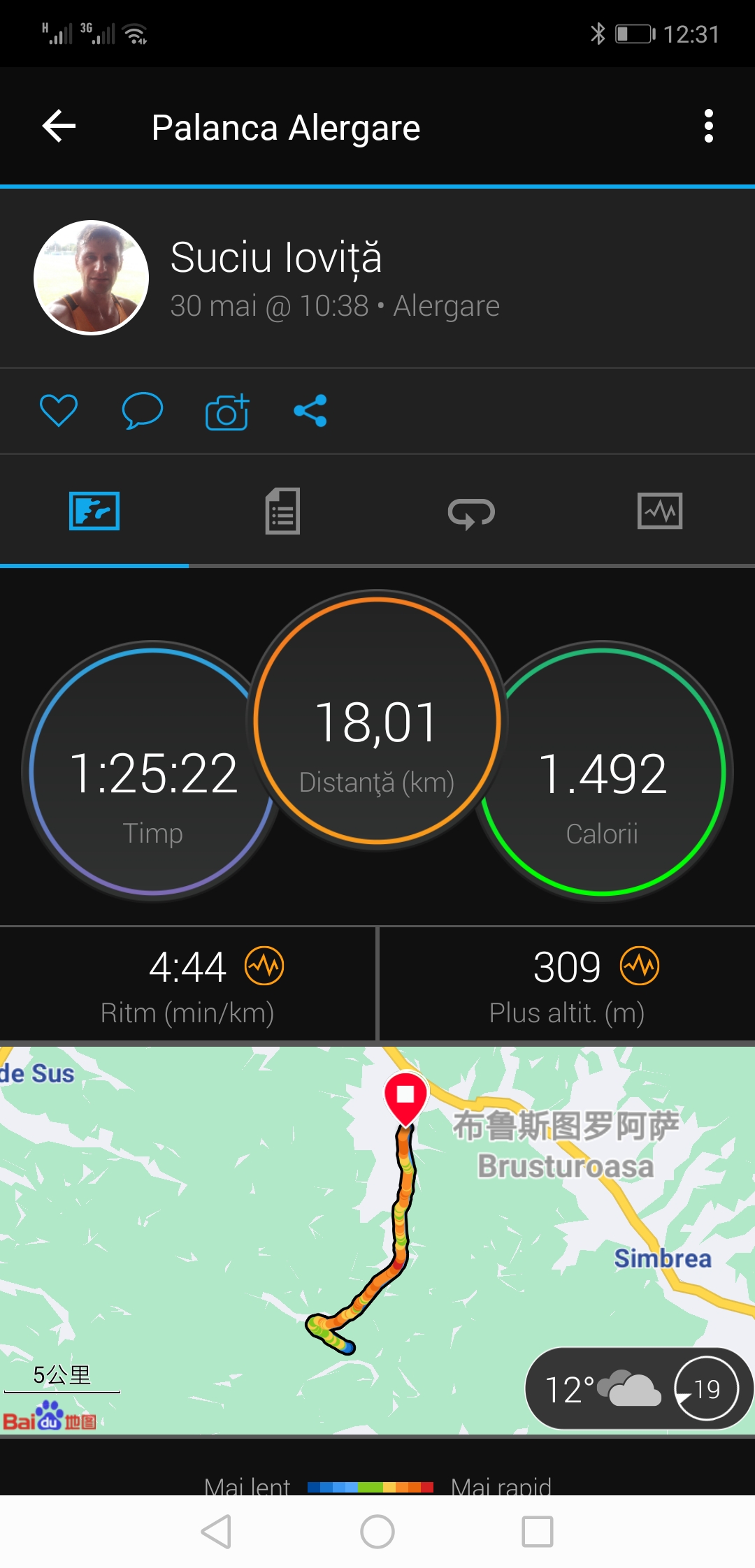Switch to the charts tab

click(x=659, y=511)
